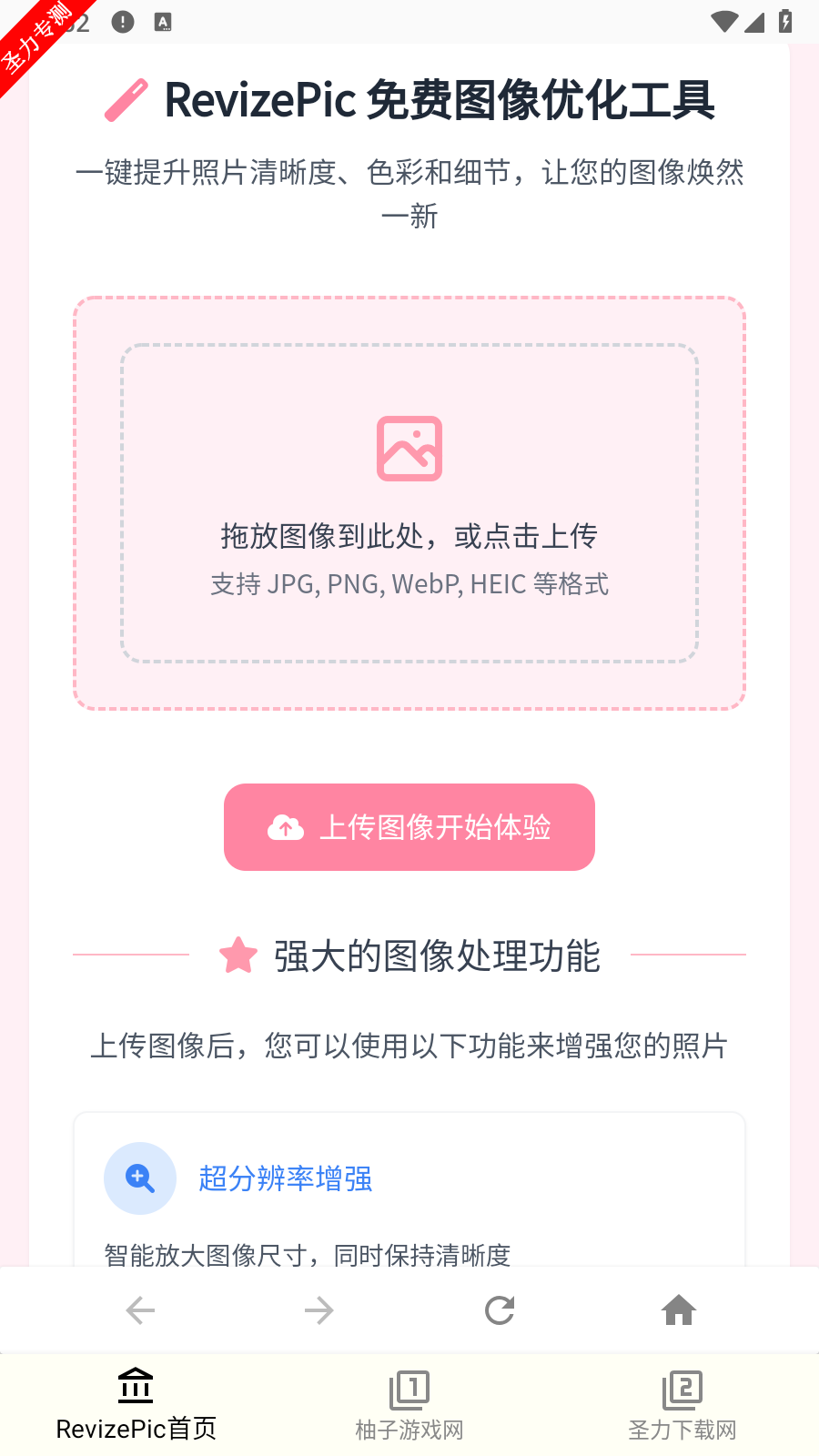The height and width of the screenshot is (1456, 819).
Task: Tap the image drop zone to upload
Action: coord(409,503)
